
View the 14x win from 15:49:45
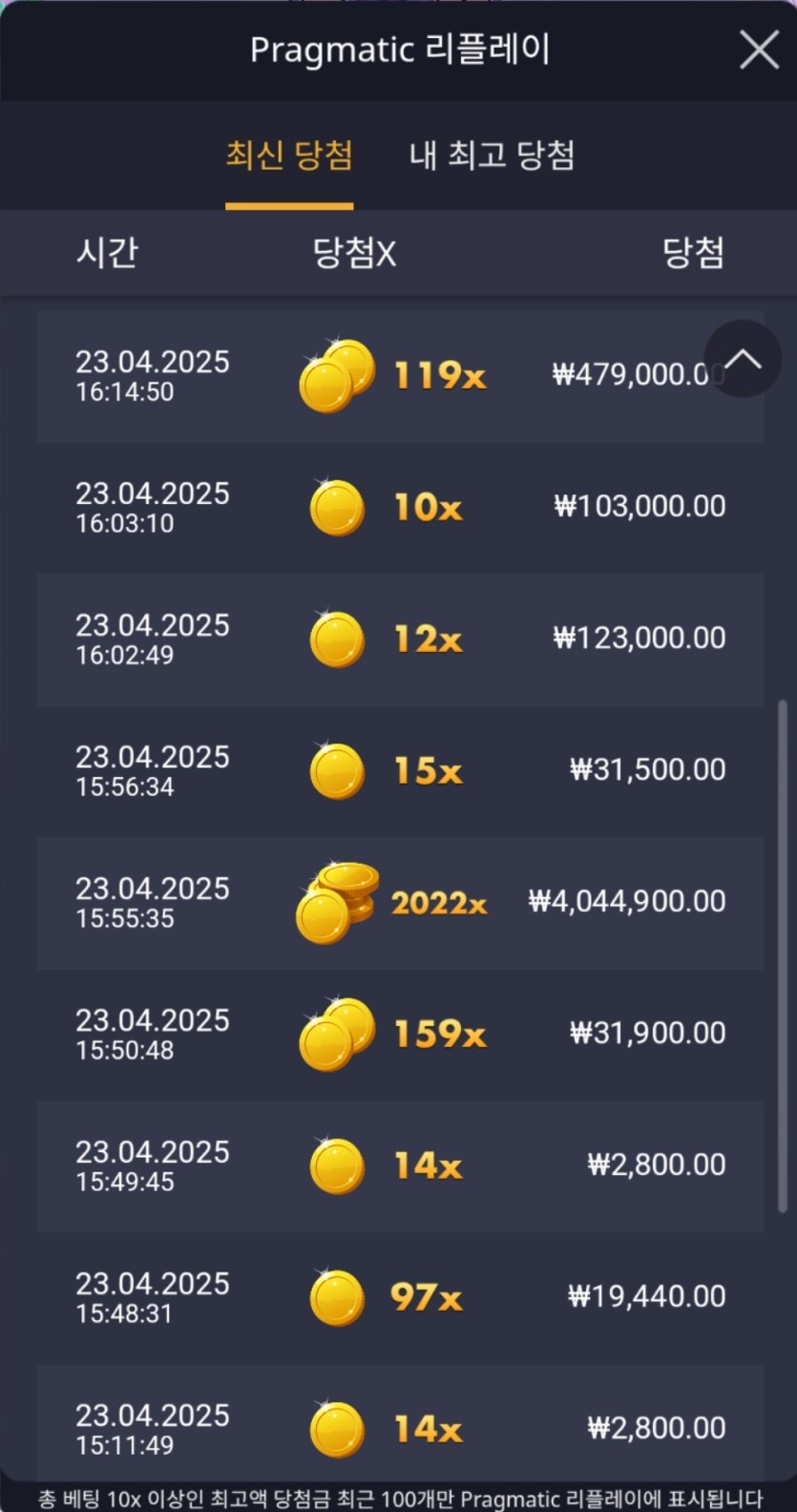399,1165
